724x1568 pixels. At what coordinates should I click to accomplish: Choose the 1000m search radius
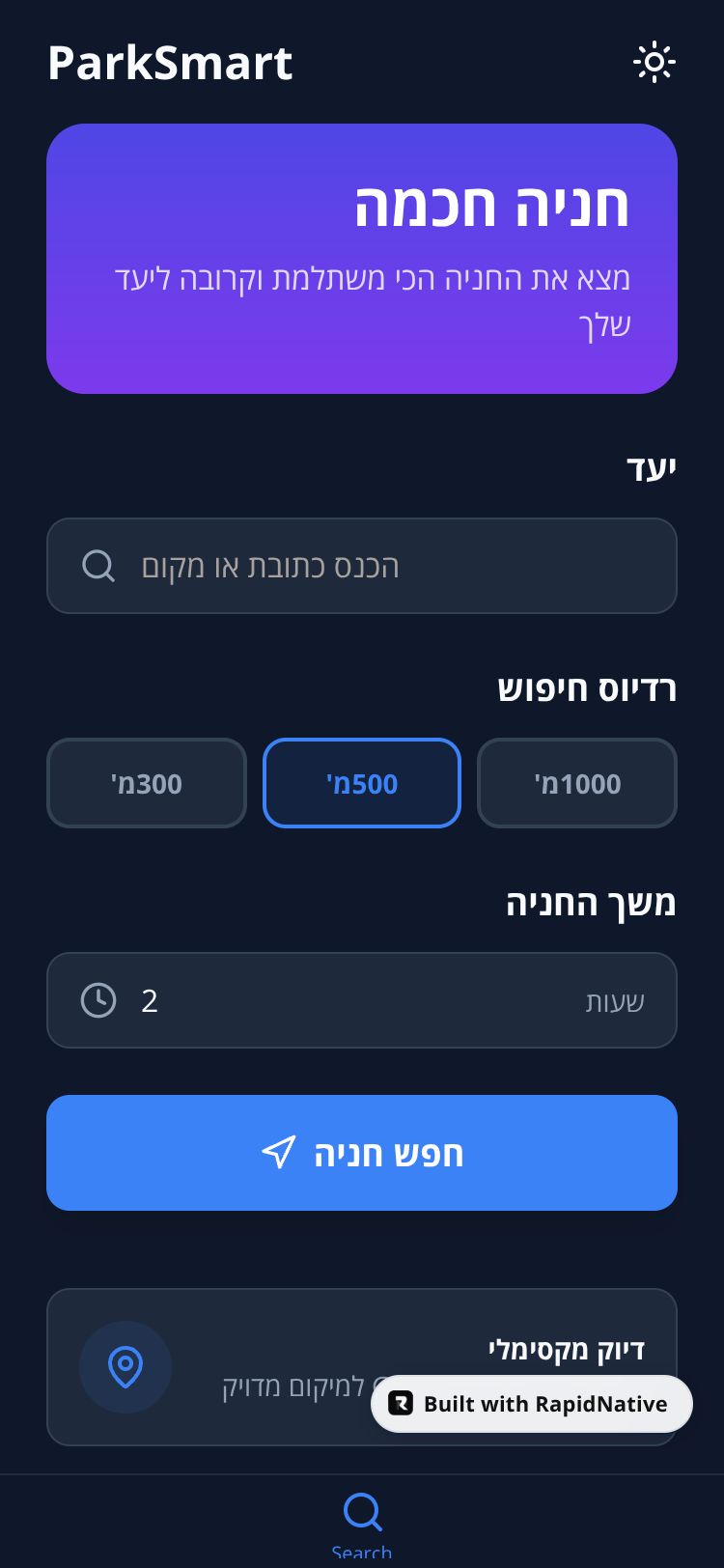click(577, 783)
